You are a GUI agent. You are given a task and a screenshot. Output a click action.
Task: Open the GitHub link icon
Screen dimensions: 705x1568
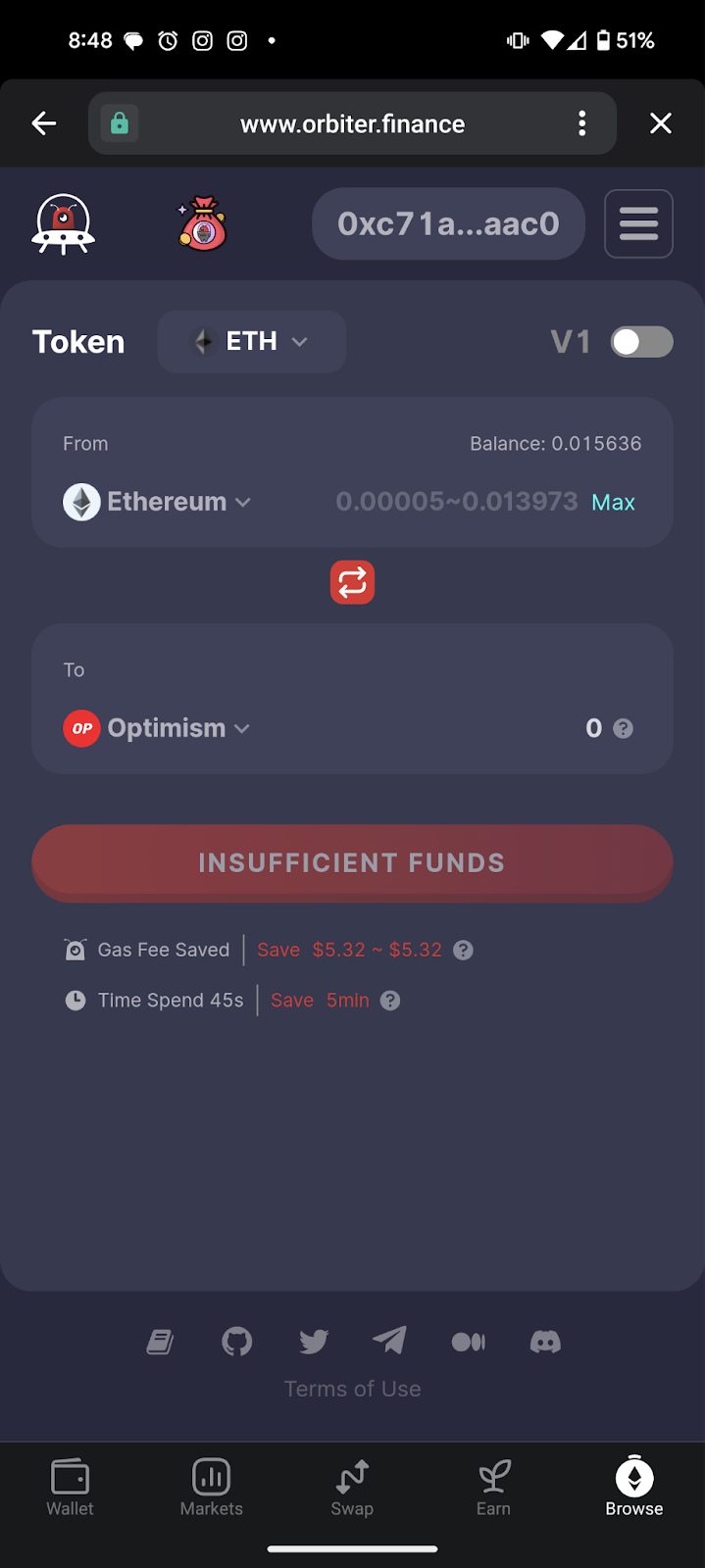tap(236, 1341)
